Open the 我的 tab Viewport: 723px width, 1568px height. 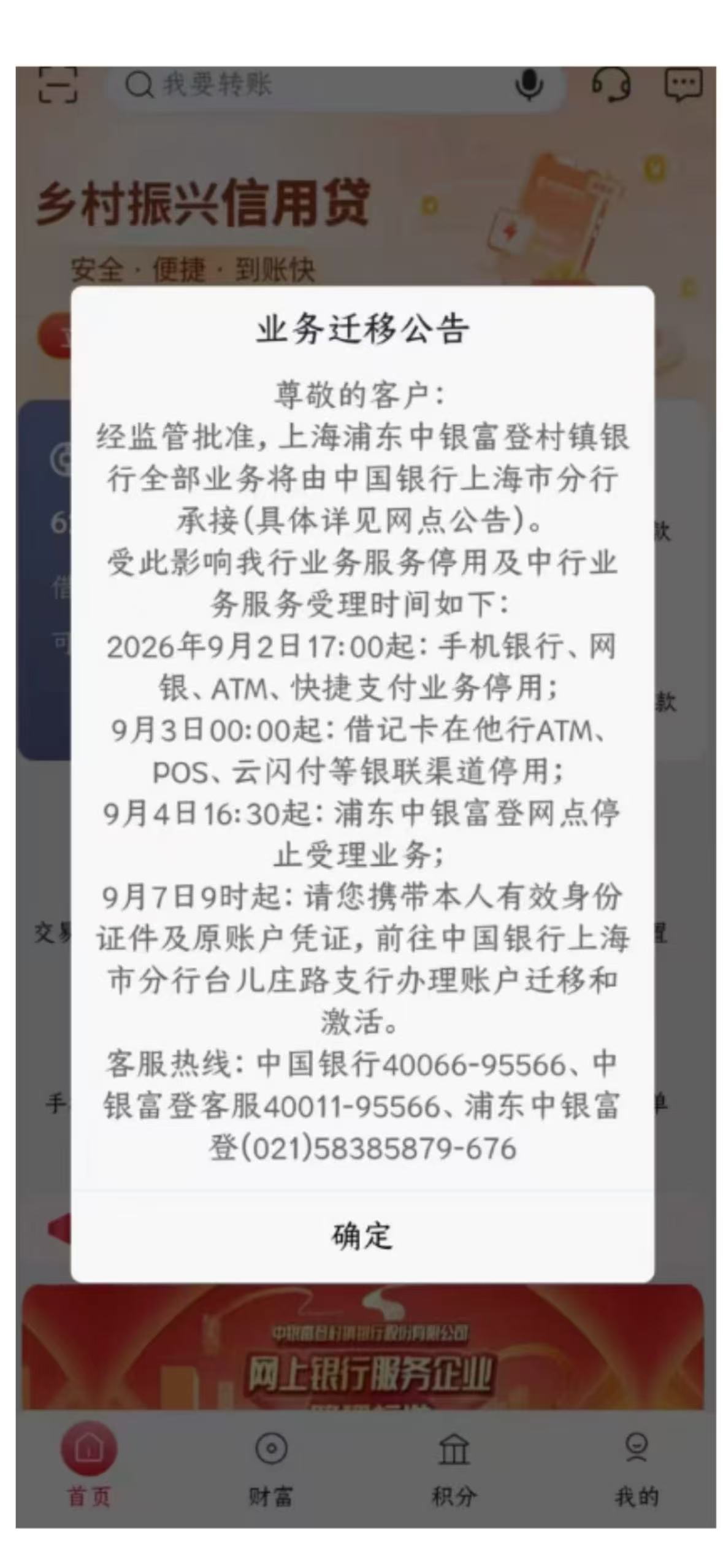(637, 1469)
